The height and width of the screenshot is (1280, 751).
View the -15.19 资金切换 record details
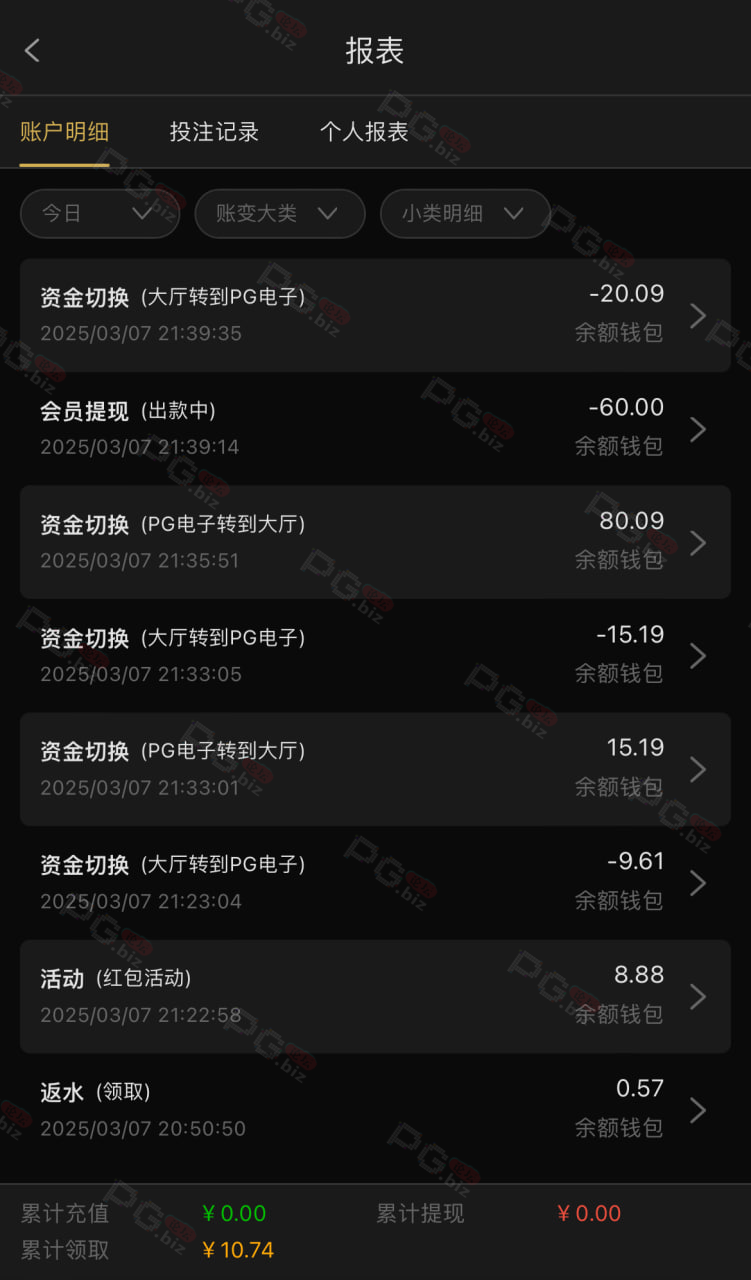(375, 655)
